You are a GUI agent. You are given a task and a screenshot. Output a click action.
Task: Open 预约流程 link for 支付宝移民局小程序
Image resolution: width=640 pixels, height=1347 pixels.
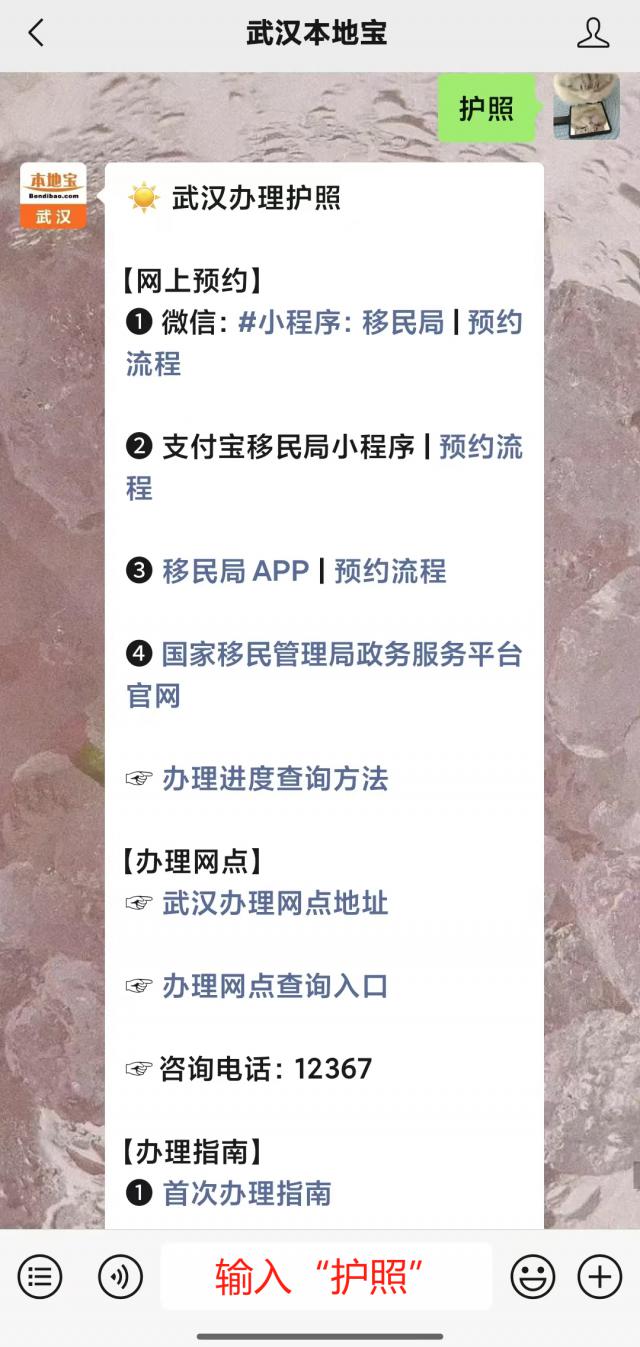(x=480, y=447)
